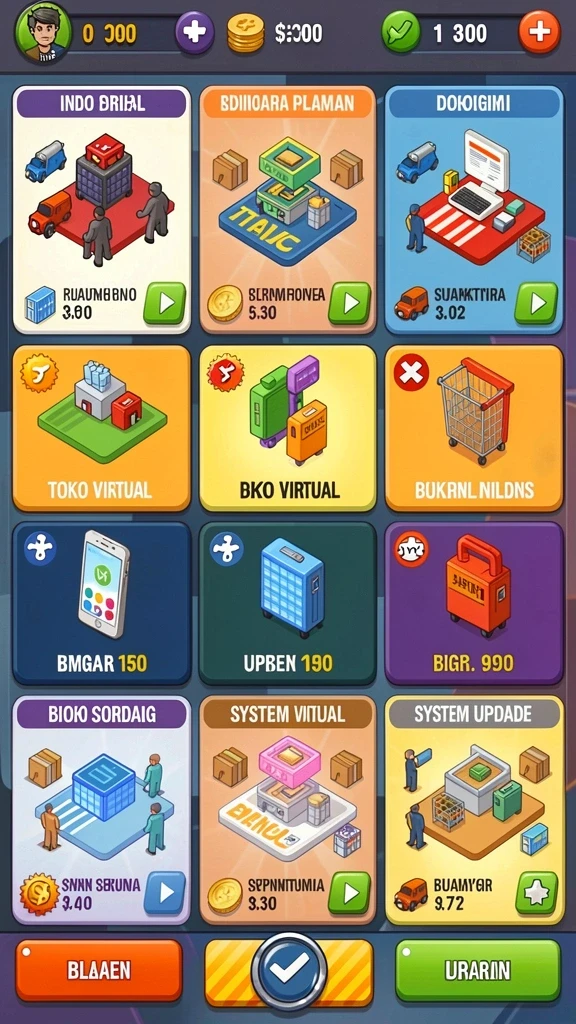This screenshot has width=576, height=1024.
Task: Tap the green play button on SYSTEM VITUAL
Action: (x=349, y=892)
